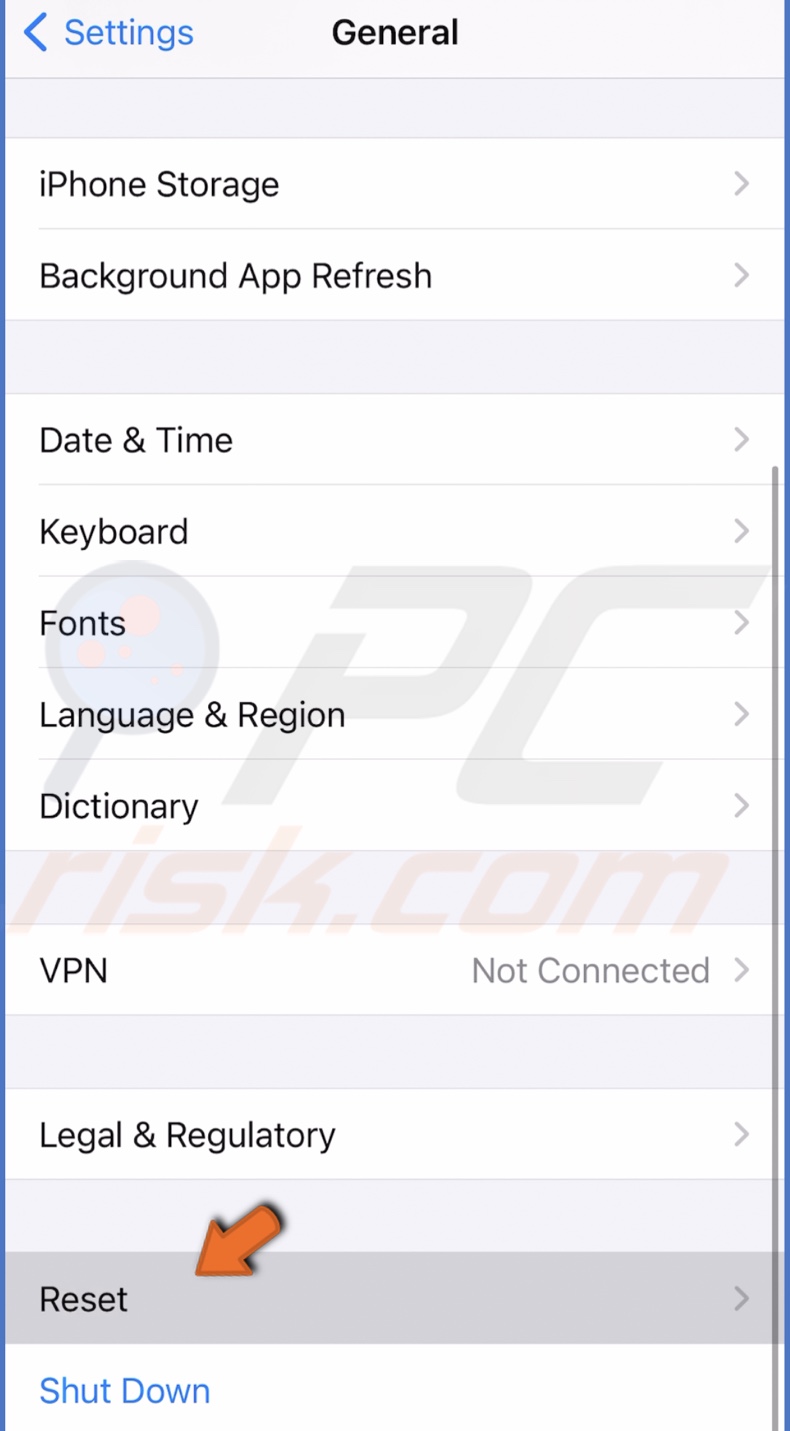Viewport: 790px width, 1431px height.
Task: Open Legal & Regulatory info
Action: click(394, 1135)
